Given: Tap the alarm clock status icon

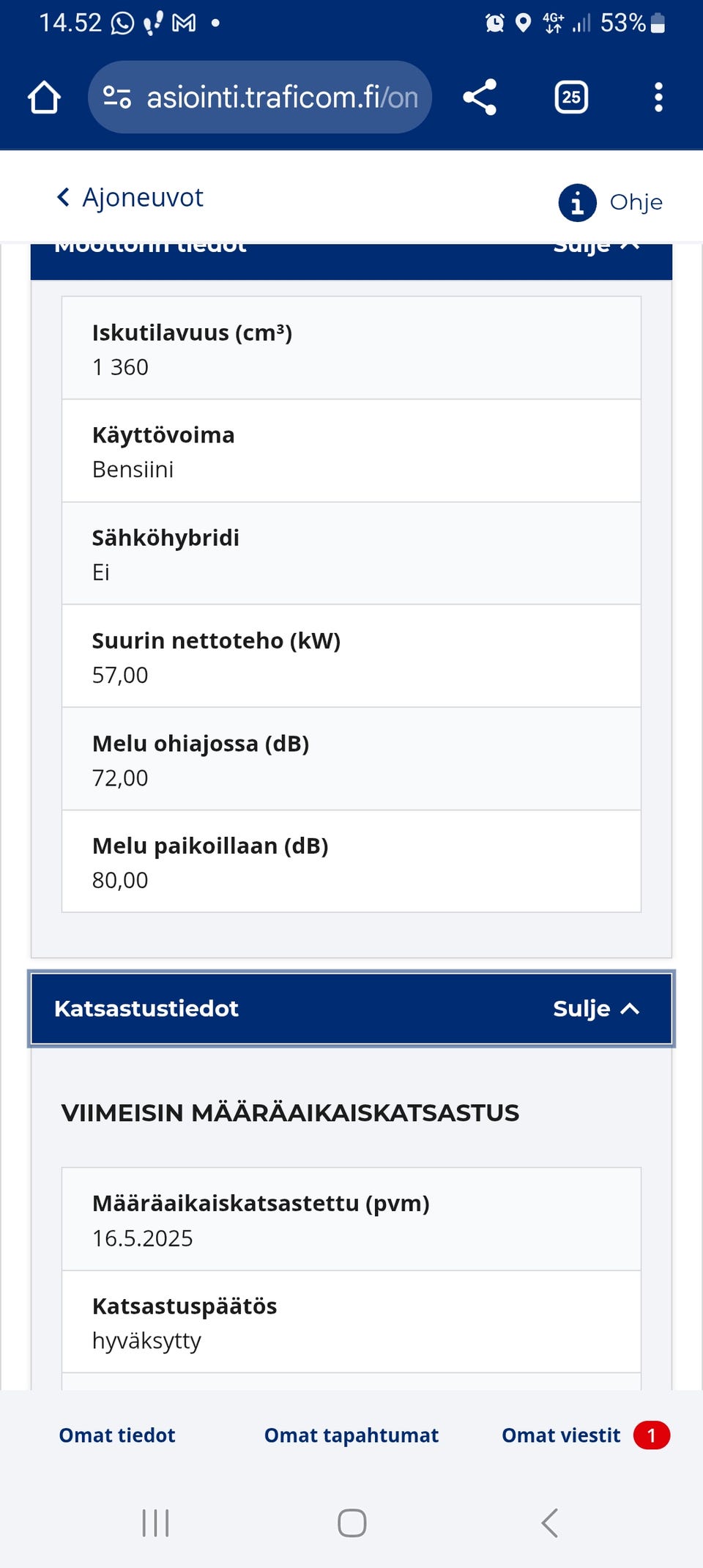Looking at the screenshot, I should pyautogui.click(x=494, y=22).
